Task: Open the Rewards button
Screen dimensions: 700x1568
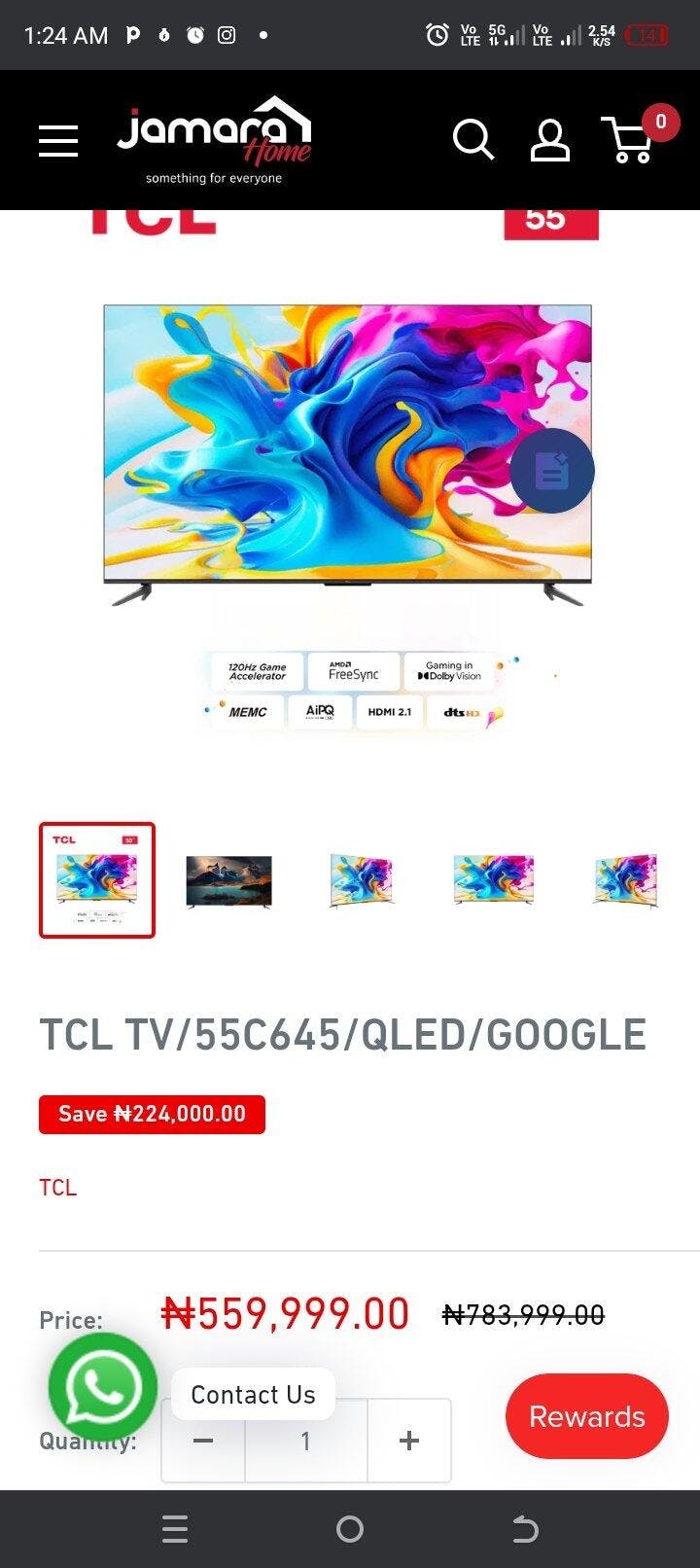Action: 587,1416
